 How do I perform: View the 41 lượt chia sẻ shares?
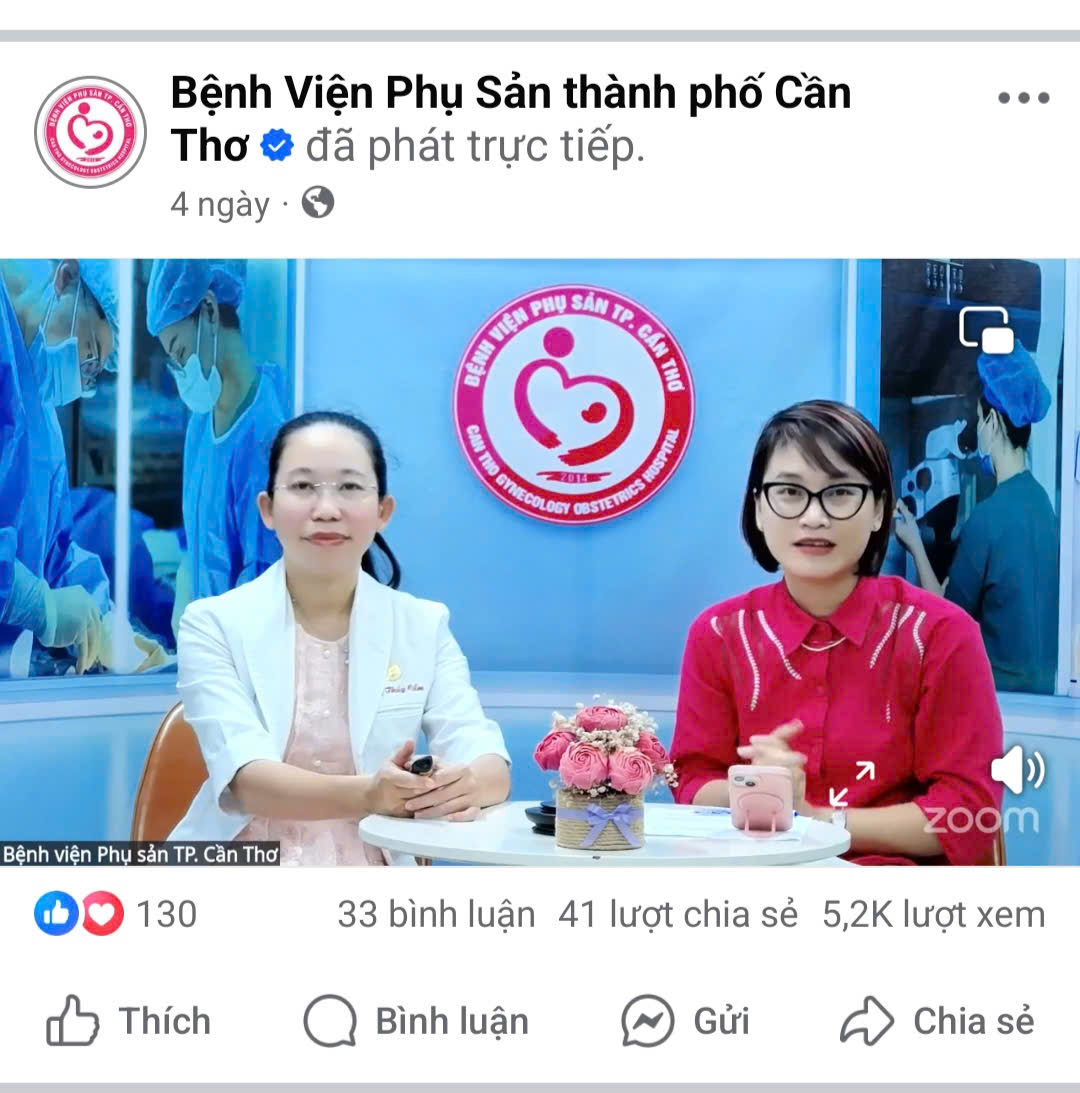pyautogui.click(x=678, y=914)
